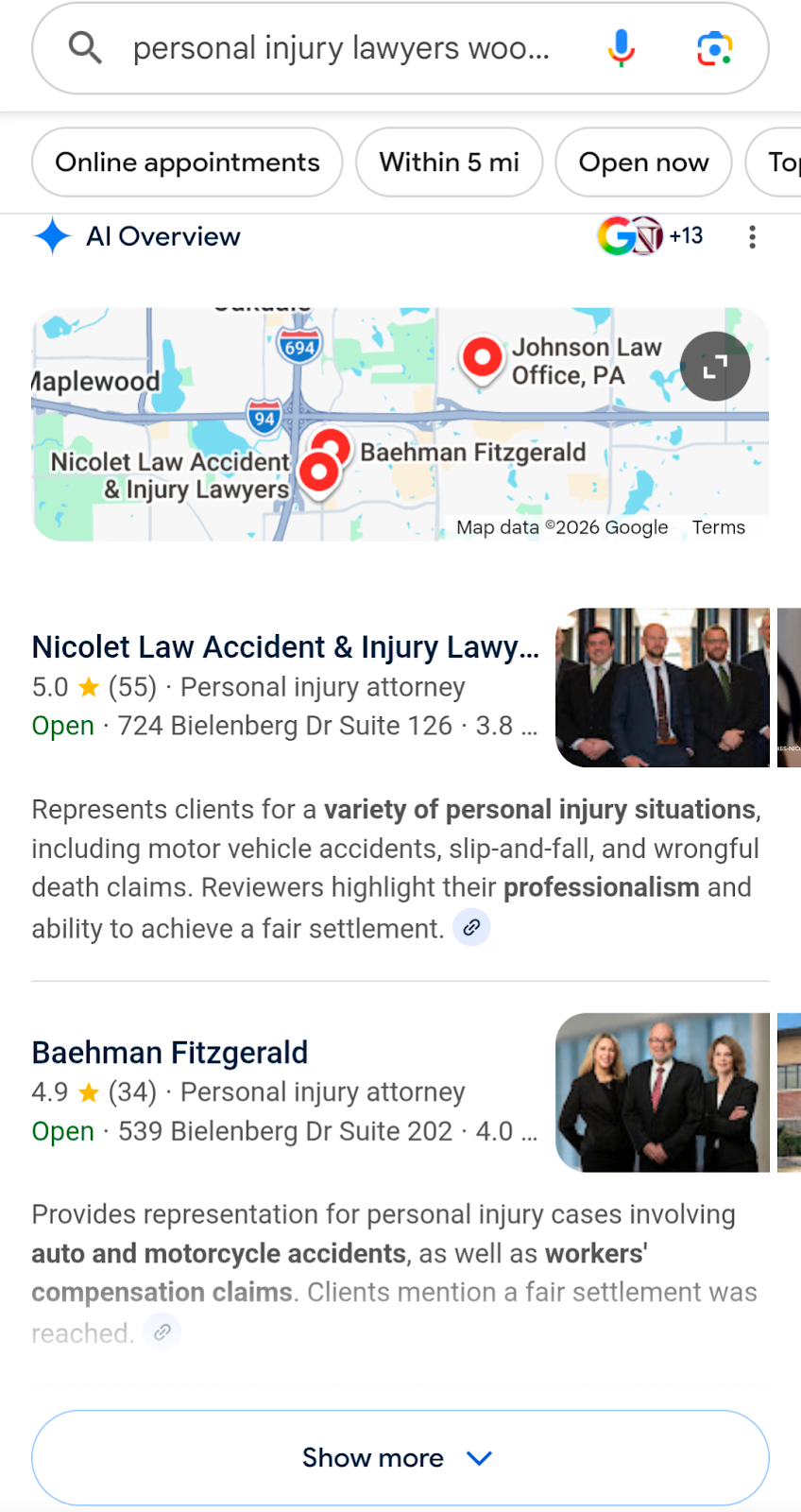The width and height of the screenshot is (801, 1512).
Task: Toggle the Within 5 mi filter
Action: [x=449, y=162]
